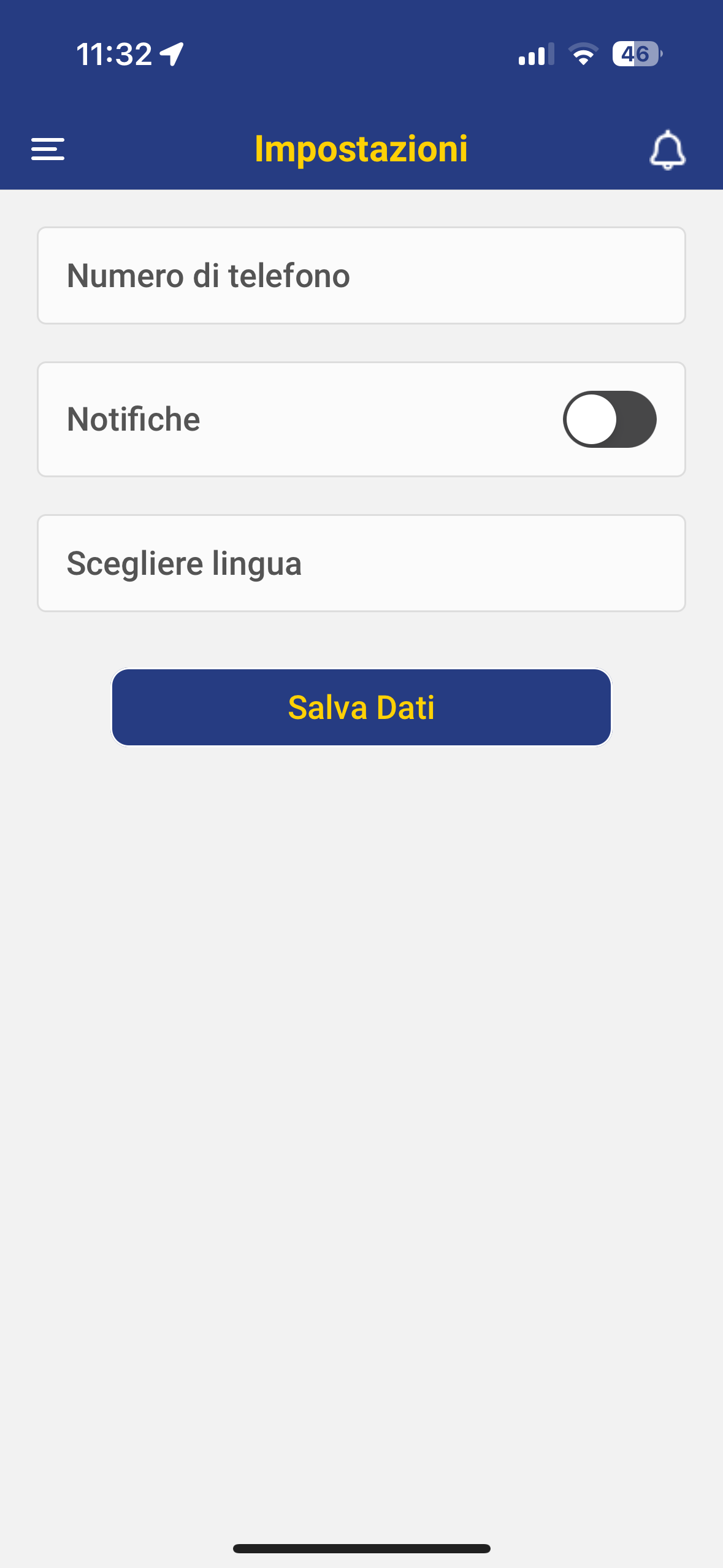723x1568 pixels.
Task: Tap the Numero di telefono field
Action: (361, 275)
